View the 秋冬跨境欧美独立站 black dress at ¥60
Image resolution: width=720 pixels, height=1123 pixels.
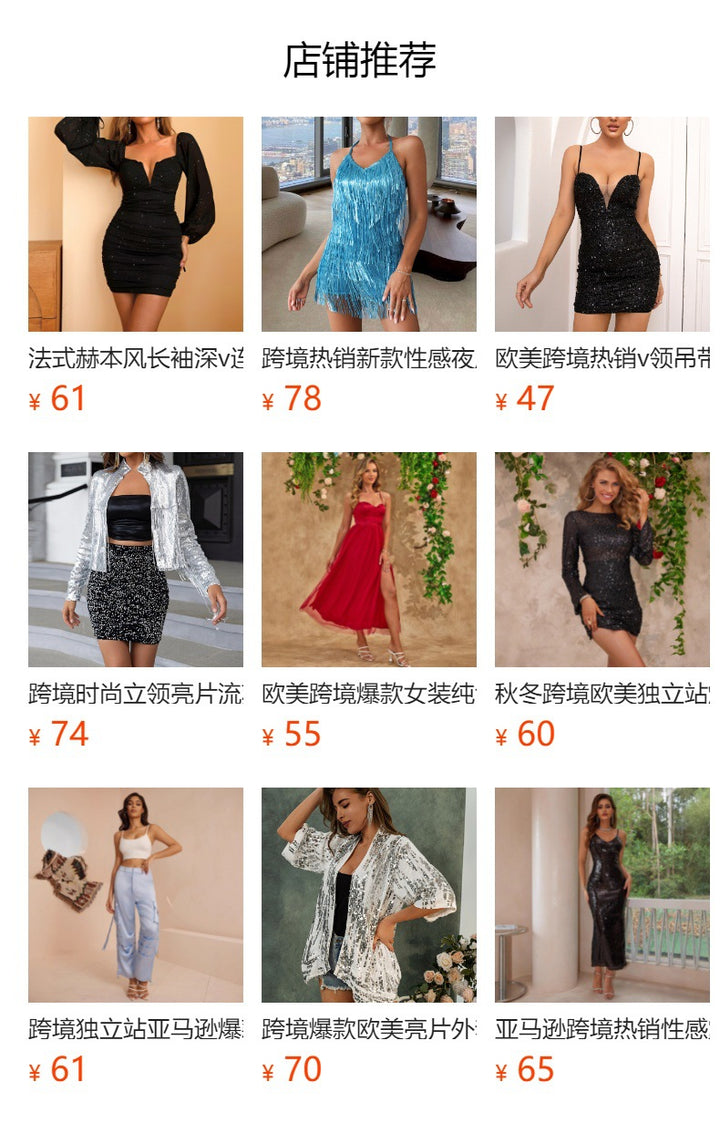point(602,559)
